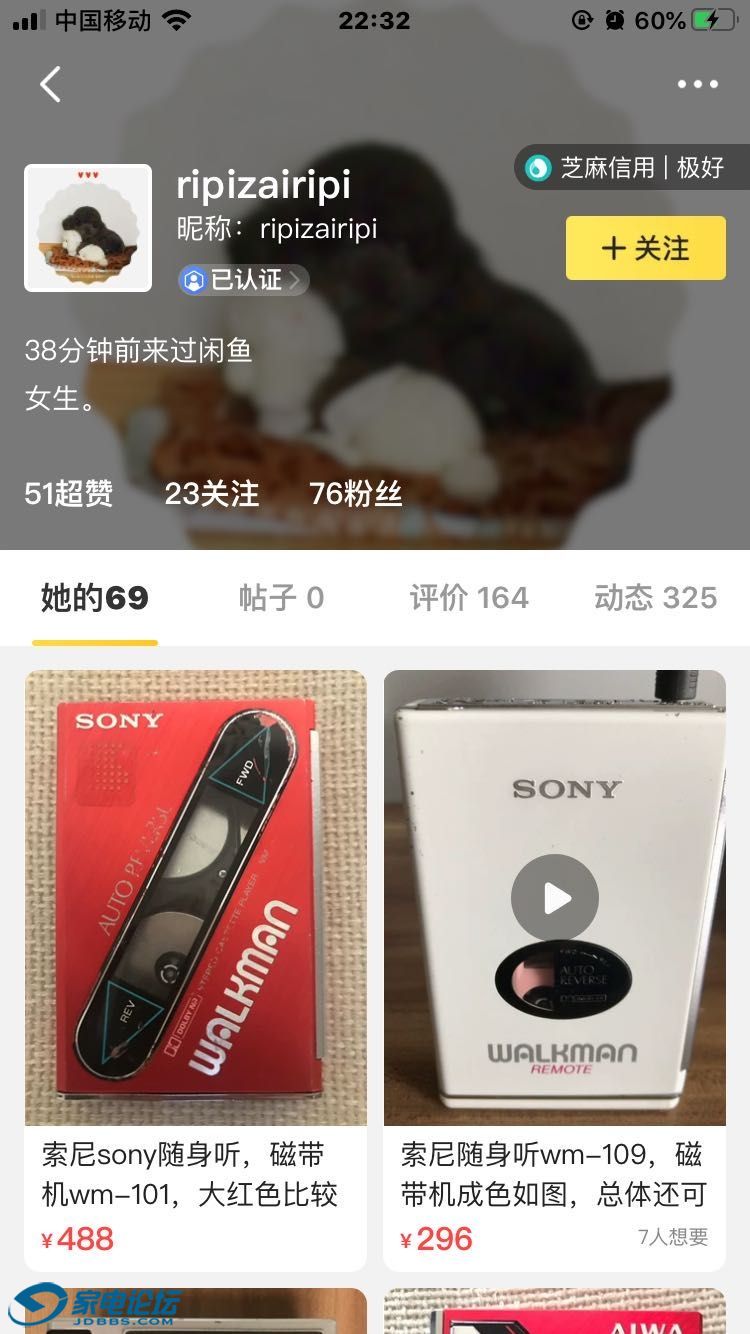Go back using the arrow icon

50,85
